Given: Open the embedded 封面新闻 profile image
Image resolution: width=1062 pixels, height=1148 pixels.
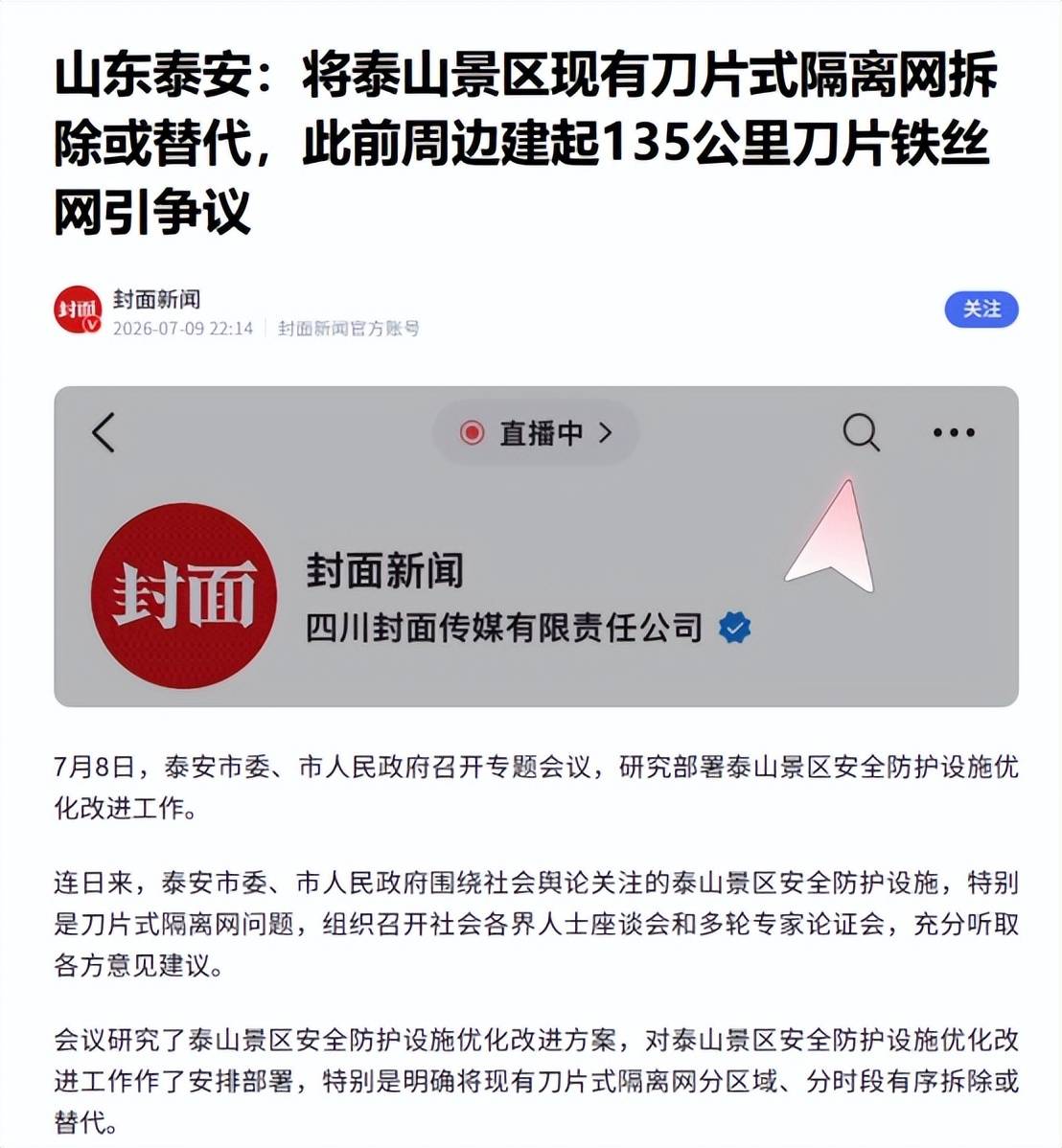Looking at the screenshot, I should [x=536, y=546].
